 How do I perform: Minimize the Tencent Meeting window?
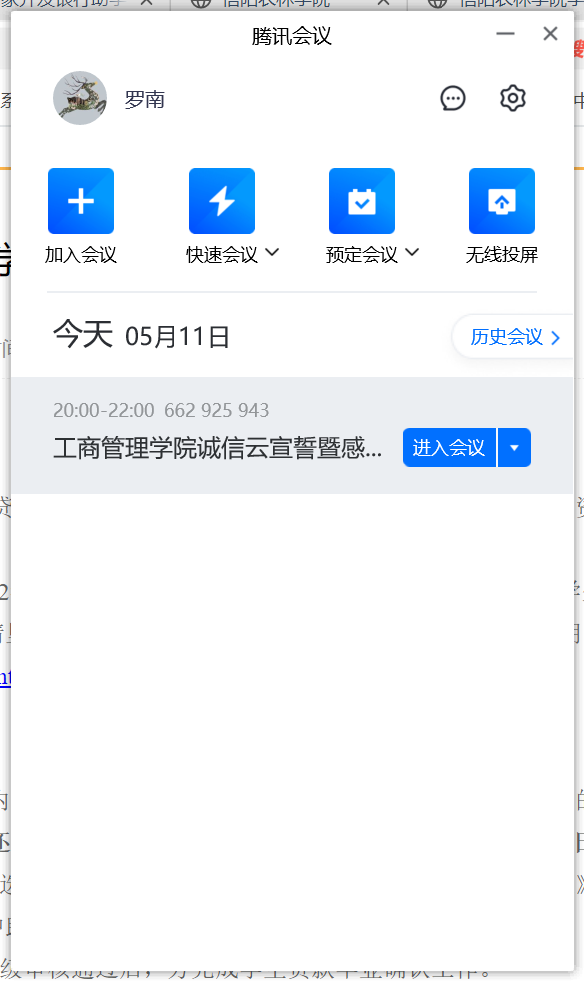[505, 34]
